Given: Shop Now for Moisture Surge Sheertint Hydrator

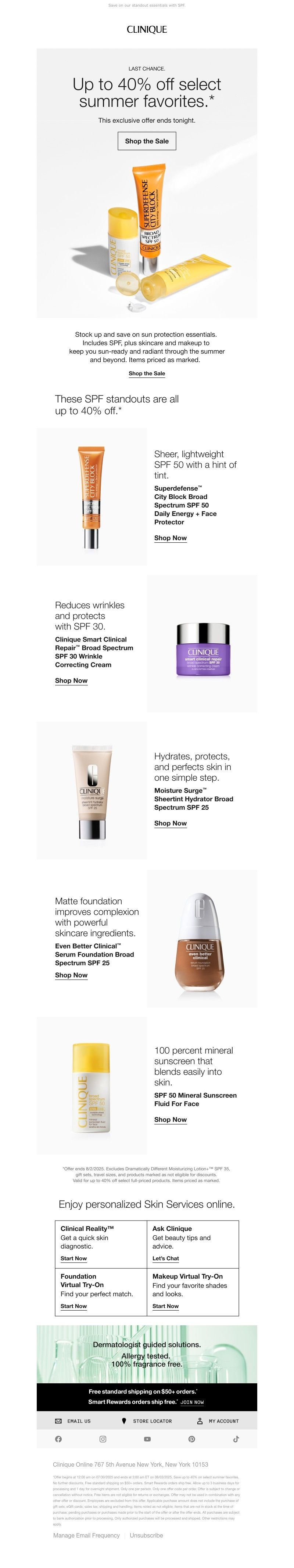Looking at the screenshot, I should click(171, 823).
